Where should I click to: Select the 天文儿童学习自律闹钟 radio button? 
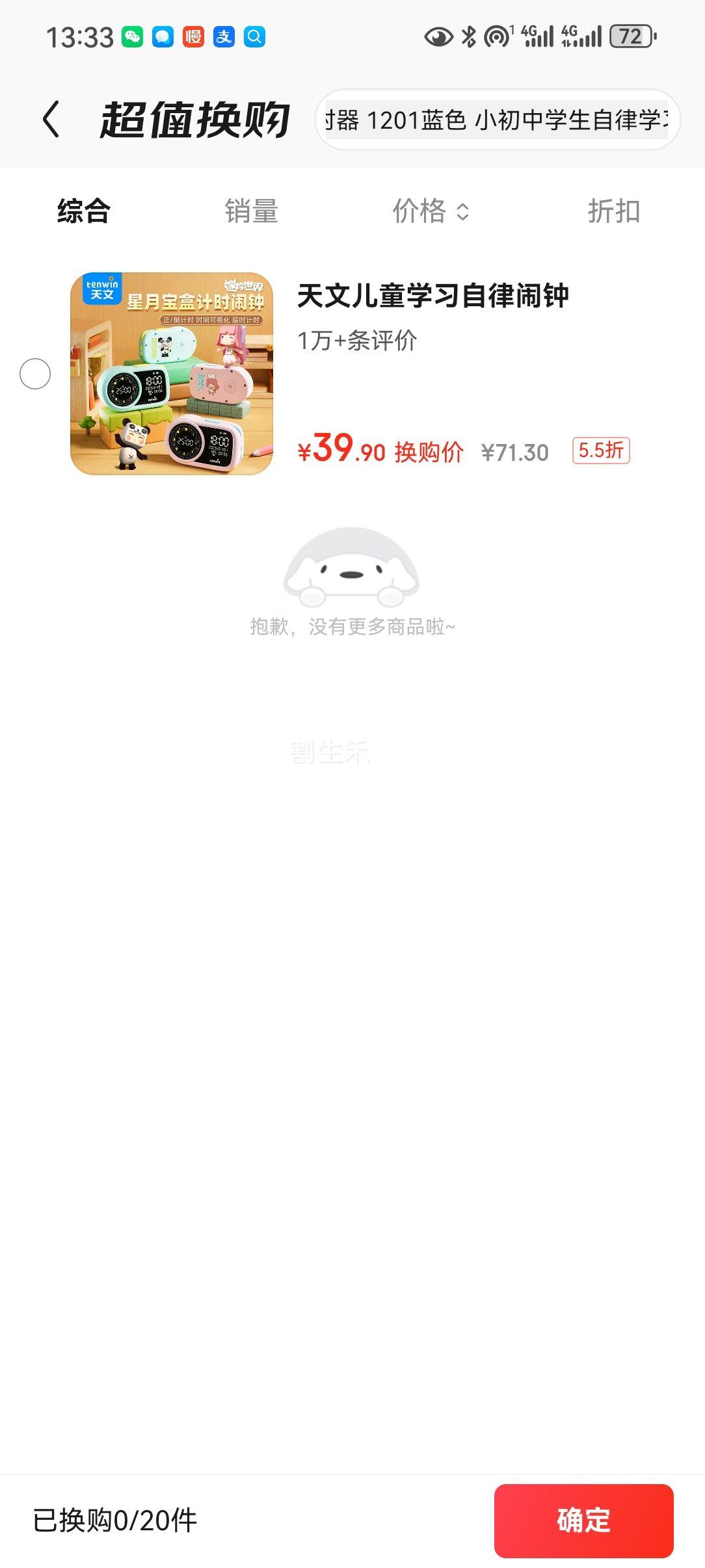pyautogui.click(x=35, y=374)
